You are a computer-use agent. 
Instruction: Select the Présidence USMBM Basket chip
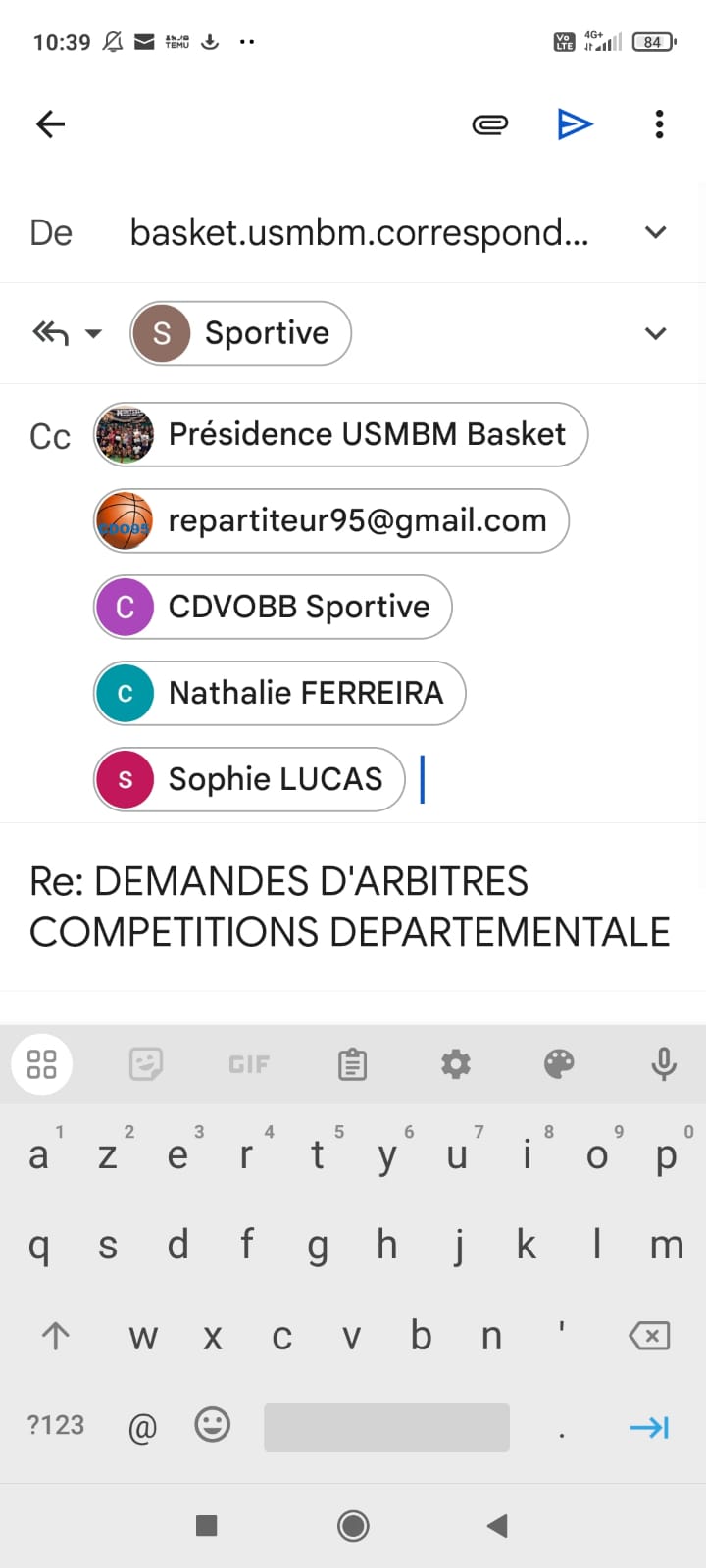pyautogui.click(x=340, y=434)
